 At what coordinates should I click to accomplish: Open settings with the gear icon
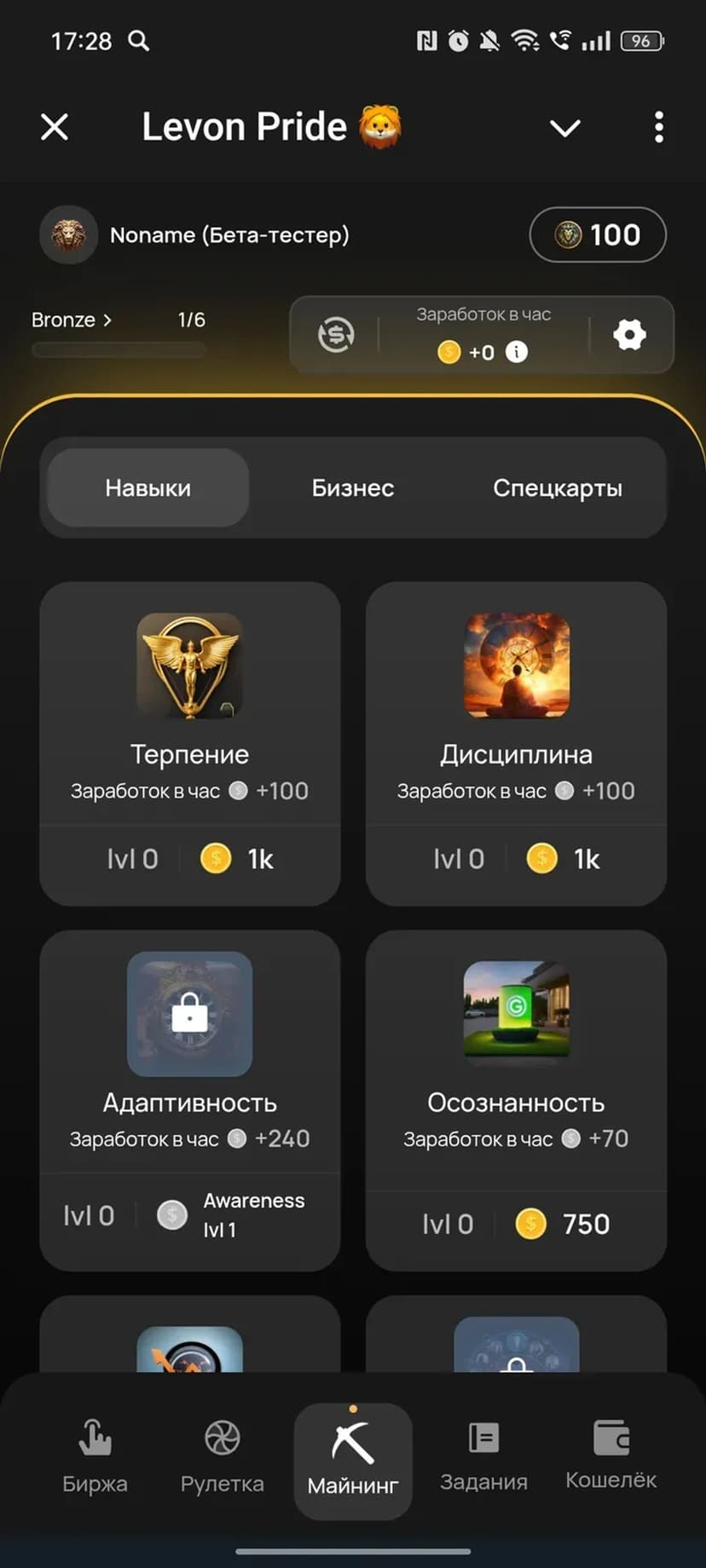click(x=629, y=335)
